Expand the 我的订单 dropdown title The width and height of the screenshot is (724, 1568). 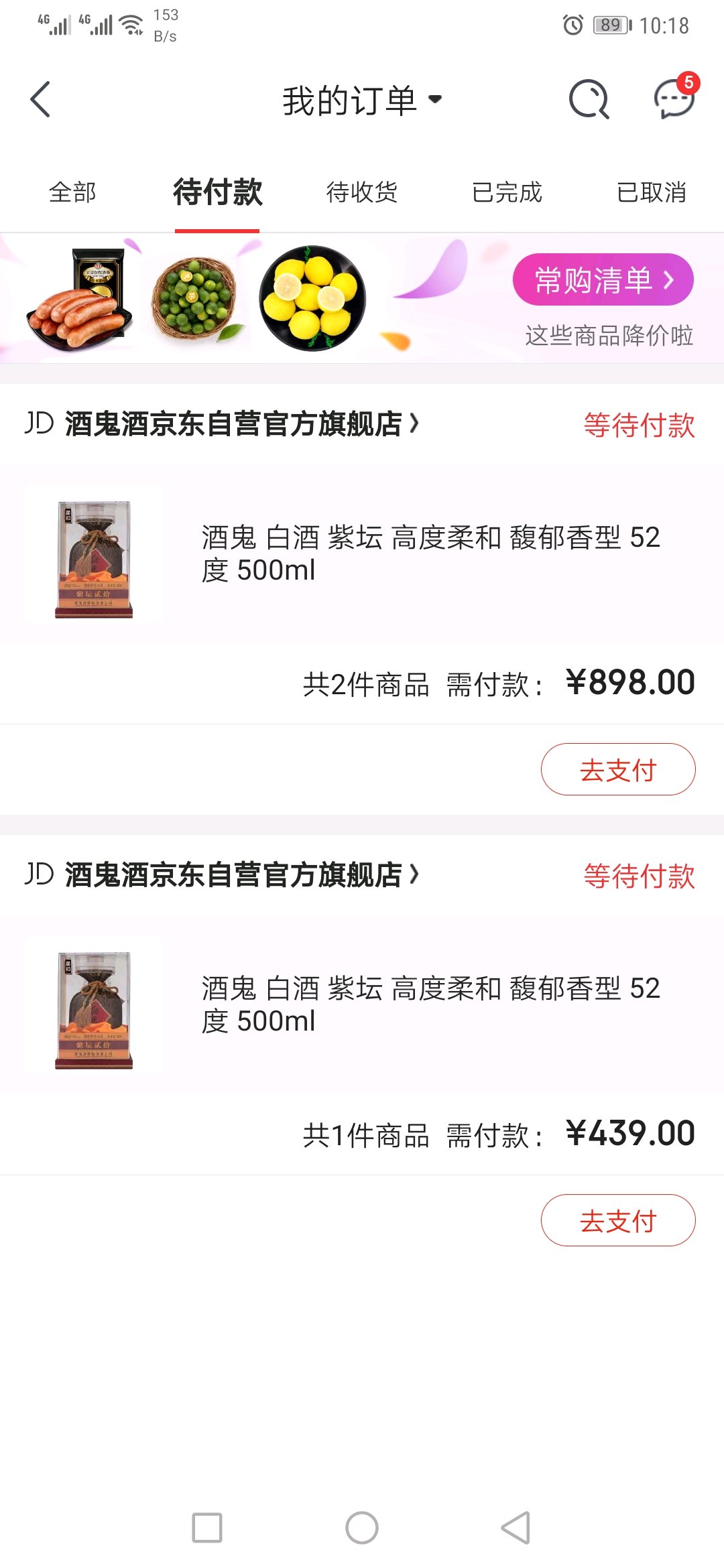[362, 101]
